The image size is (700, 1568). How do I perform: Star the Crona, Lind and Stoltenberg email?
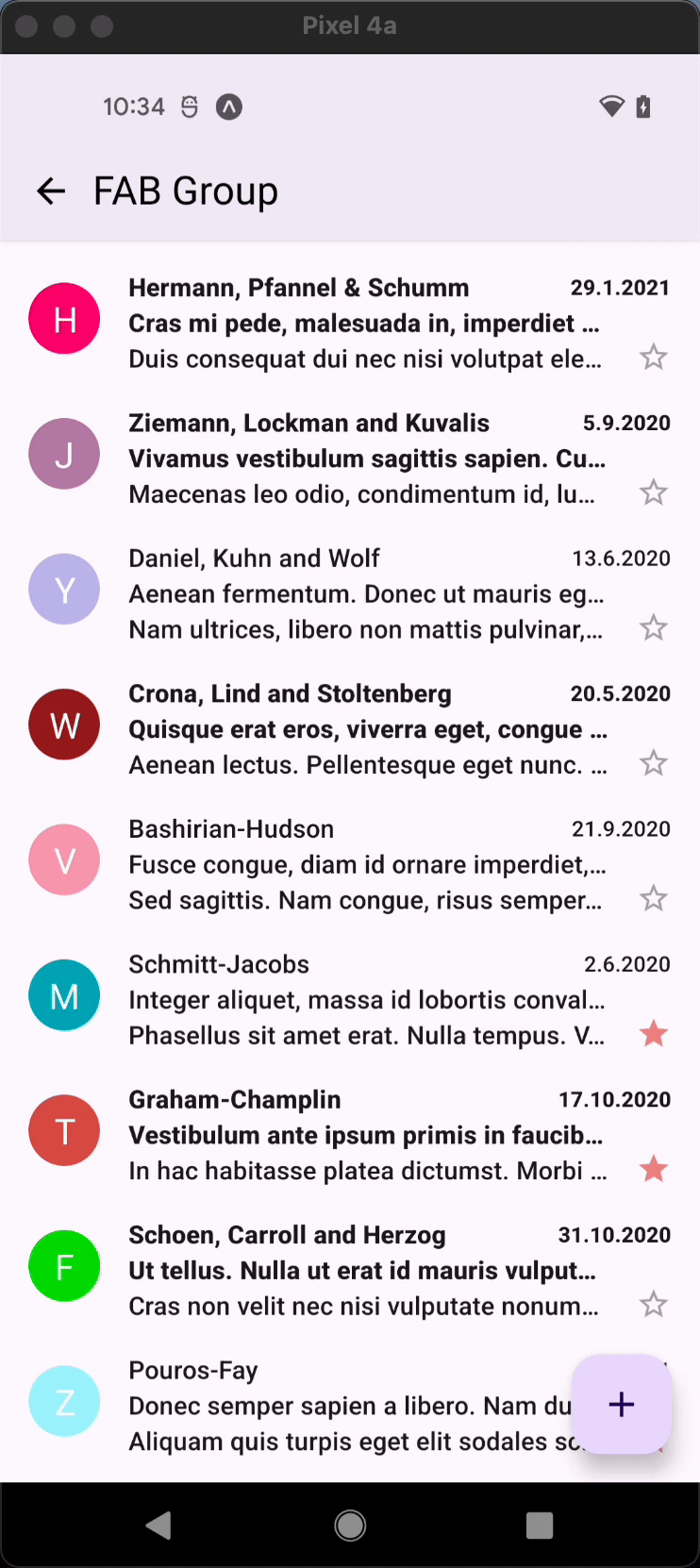[x=653, y=763]
